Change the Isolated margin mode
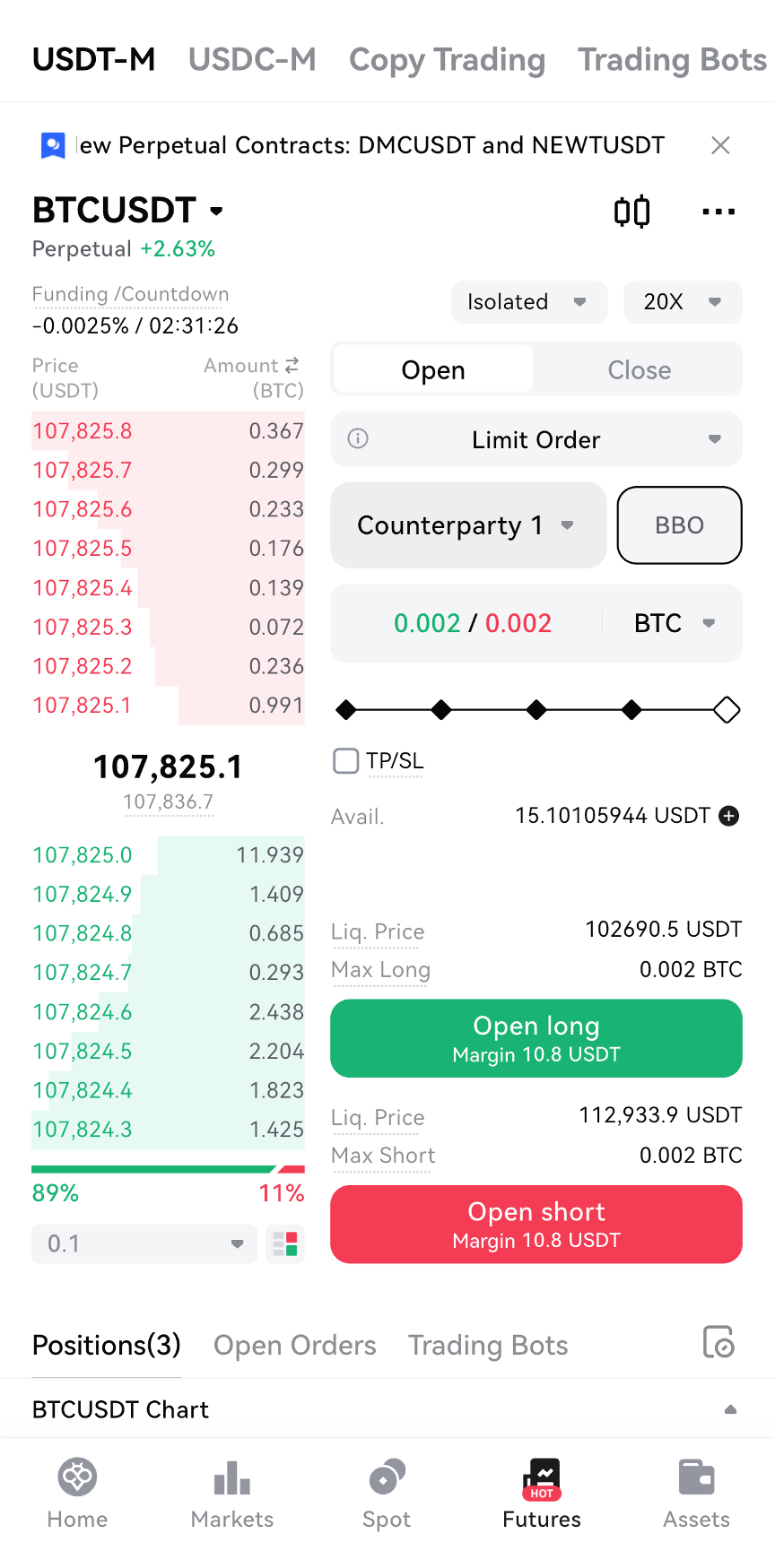This screenshot has width=775, height=1568. 528,302
